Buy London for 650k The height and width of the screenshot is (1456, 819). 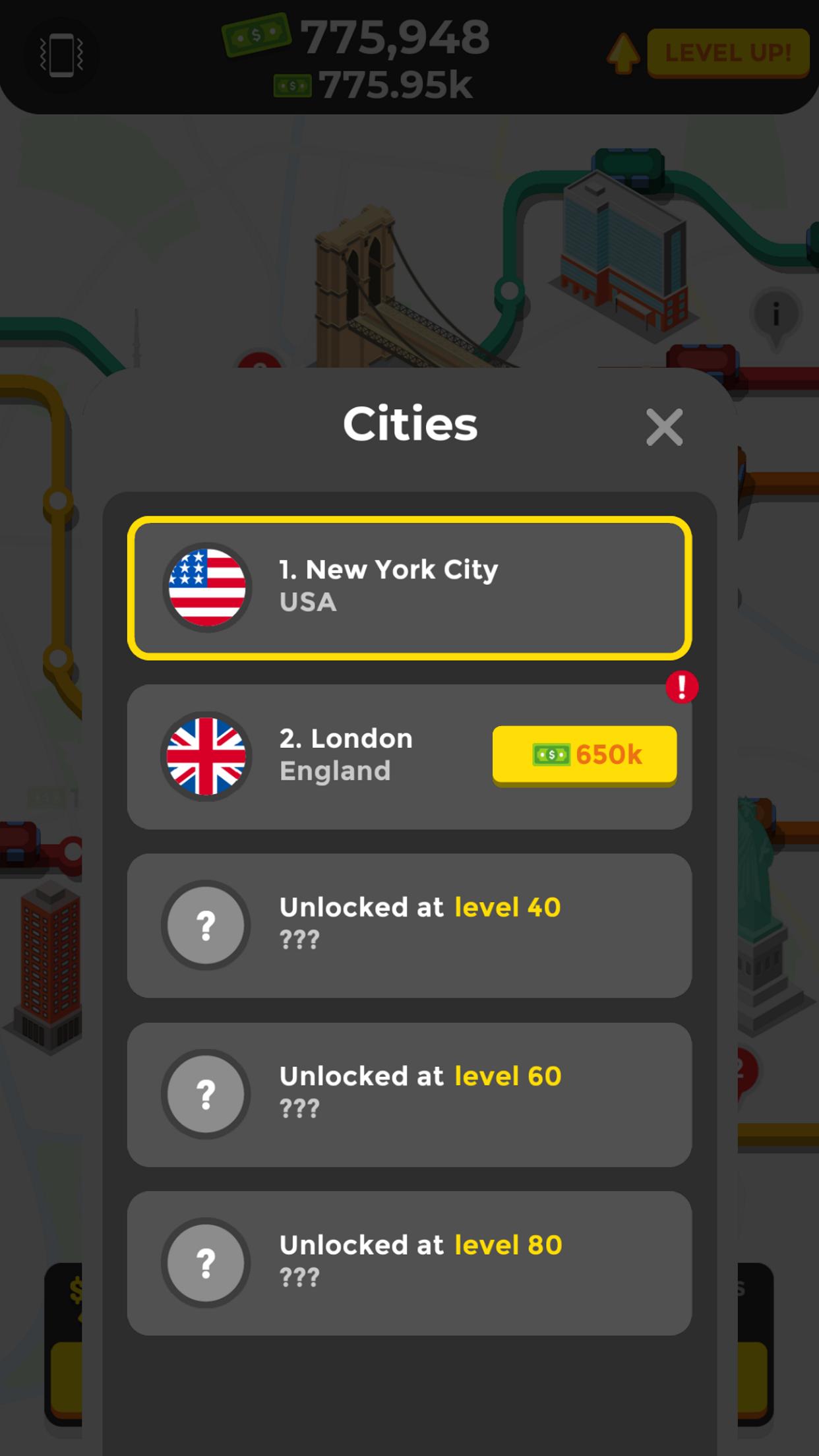[584, 755]
